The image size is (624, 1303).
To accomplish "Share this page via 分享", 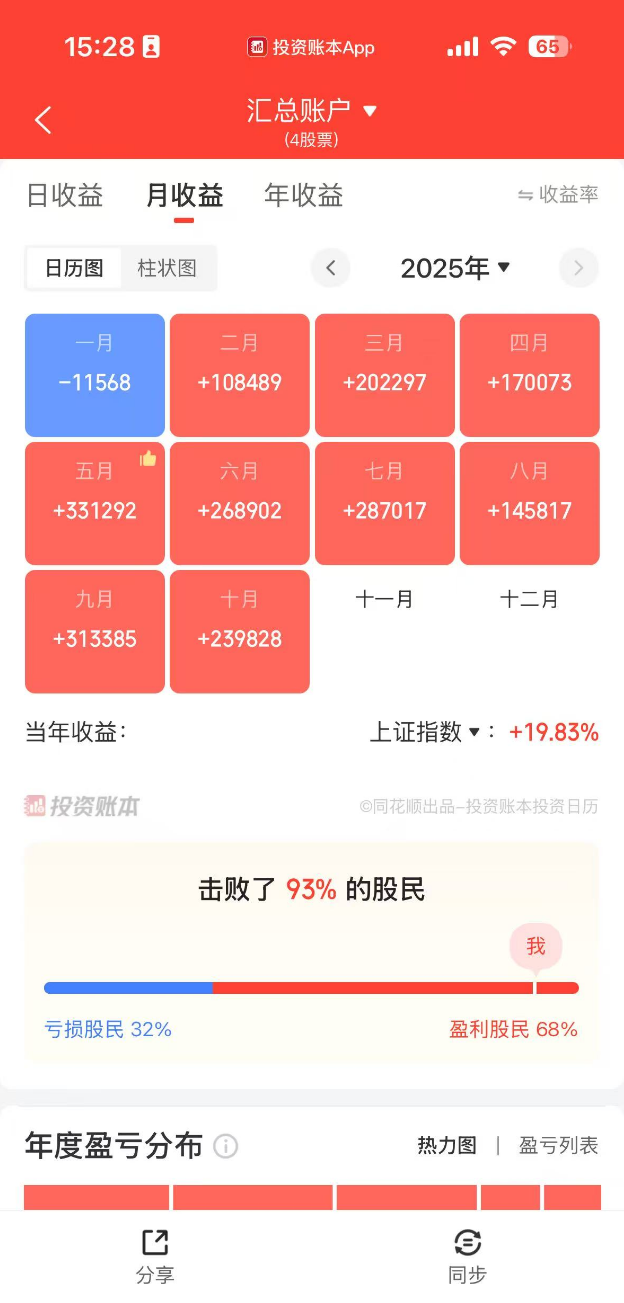I will [x=155, y=1256].
